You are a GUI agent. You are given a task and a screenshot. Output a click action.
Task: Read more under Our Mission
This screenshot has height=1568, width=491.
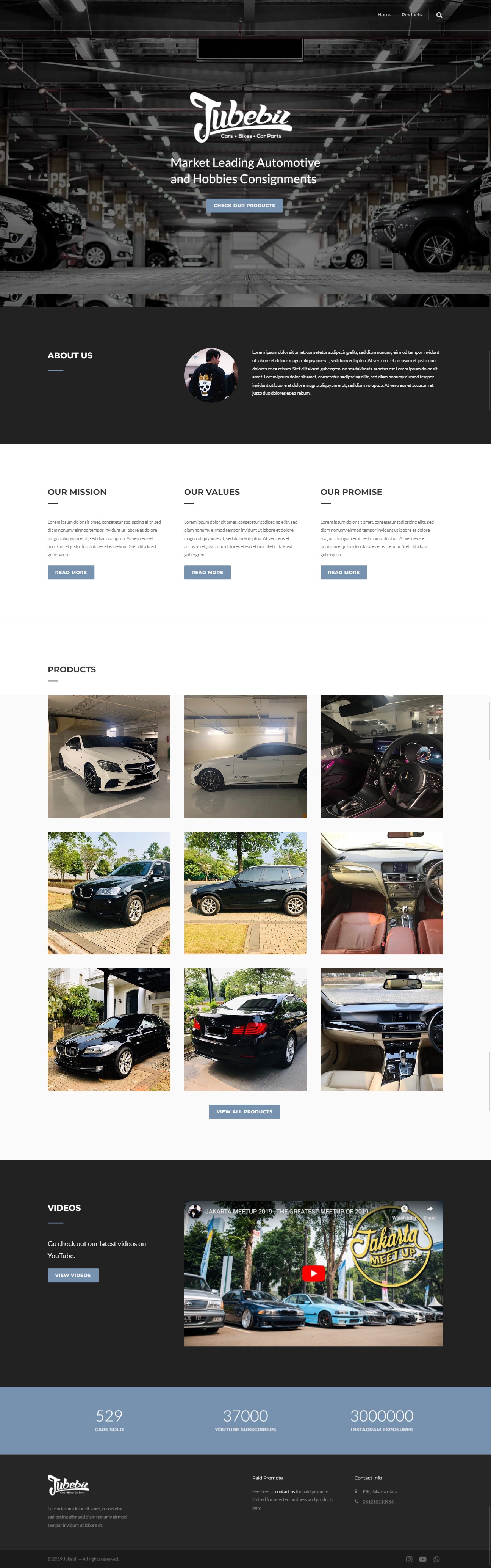pos(70,572)
